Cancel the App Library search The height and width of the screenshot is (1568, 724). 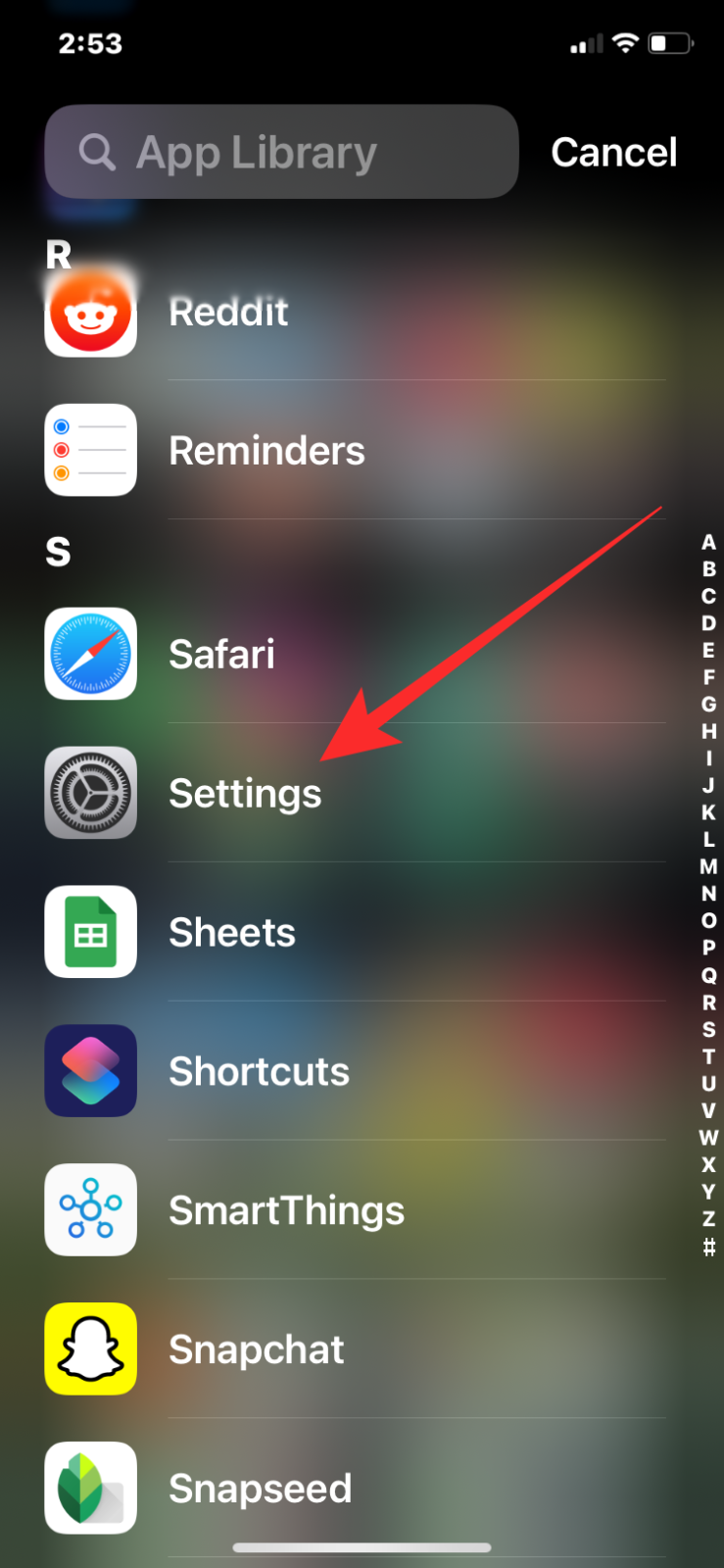[x=613, y=152]
